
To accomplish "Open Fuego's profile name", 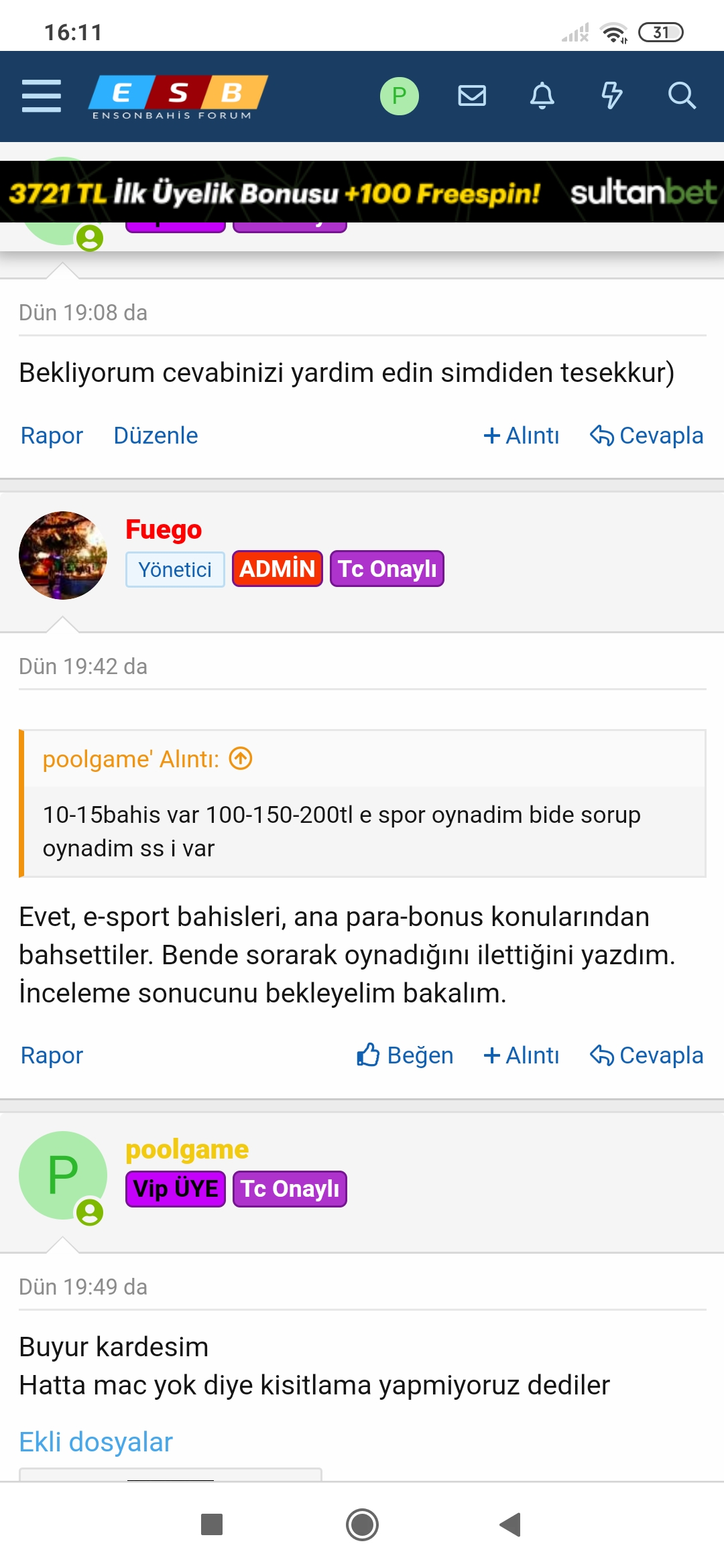I will pyautogui.click(x=164, y=529).
